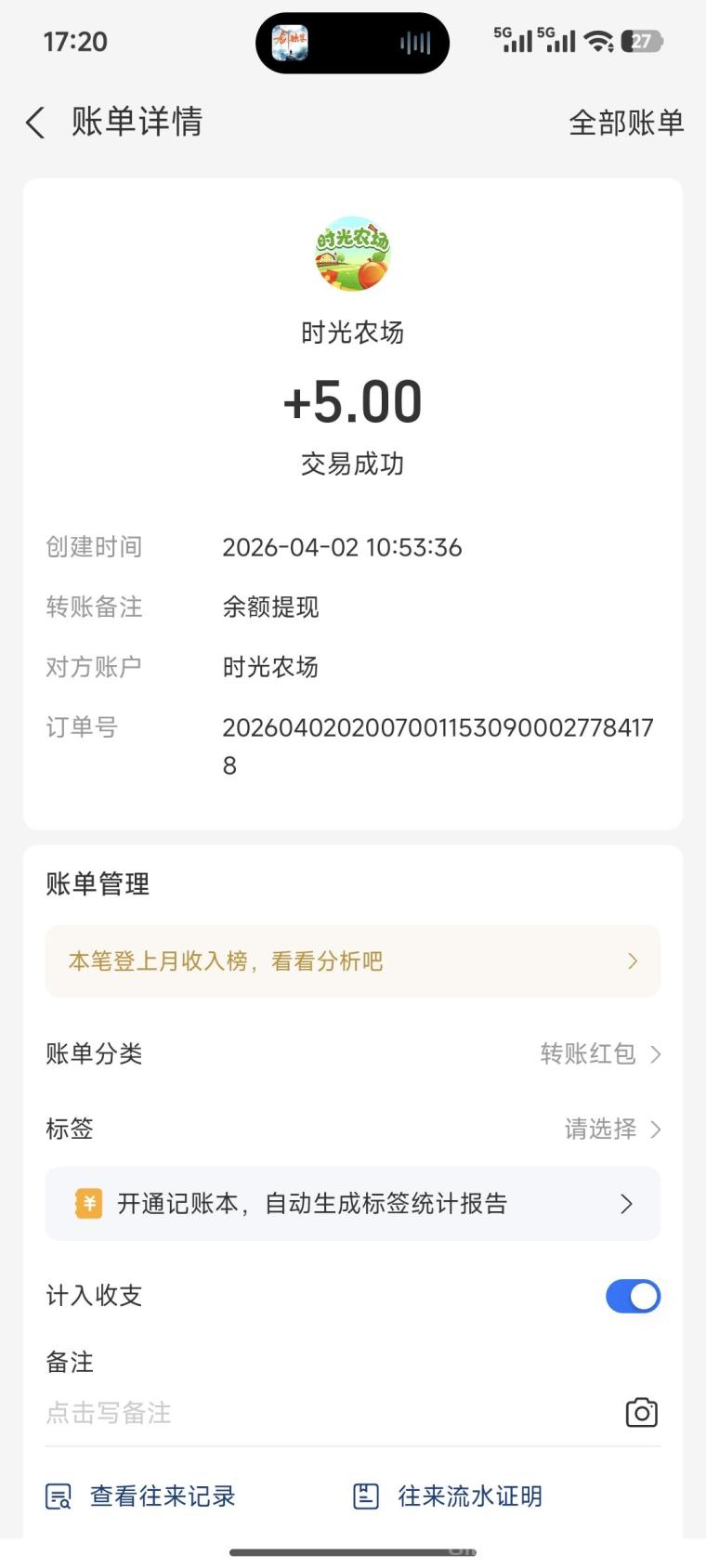Add a photo with the camera icon

(641, 1413)
